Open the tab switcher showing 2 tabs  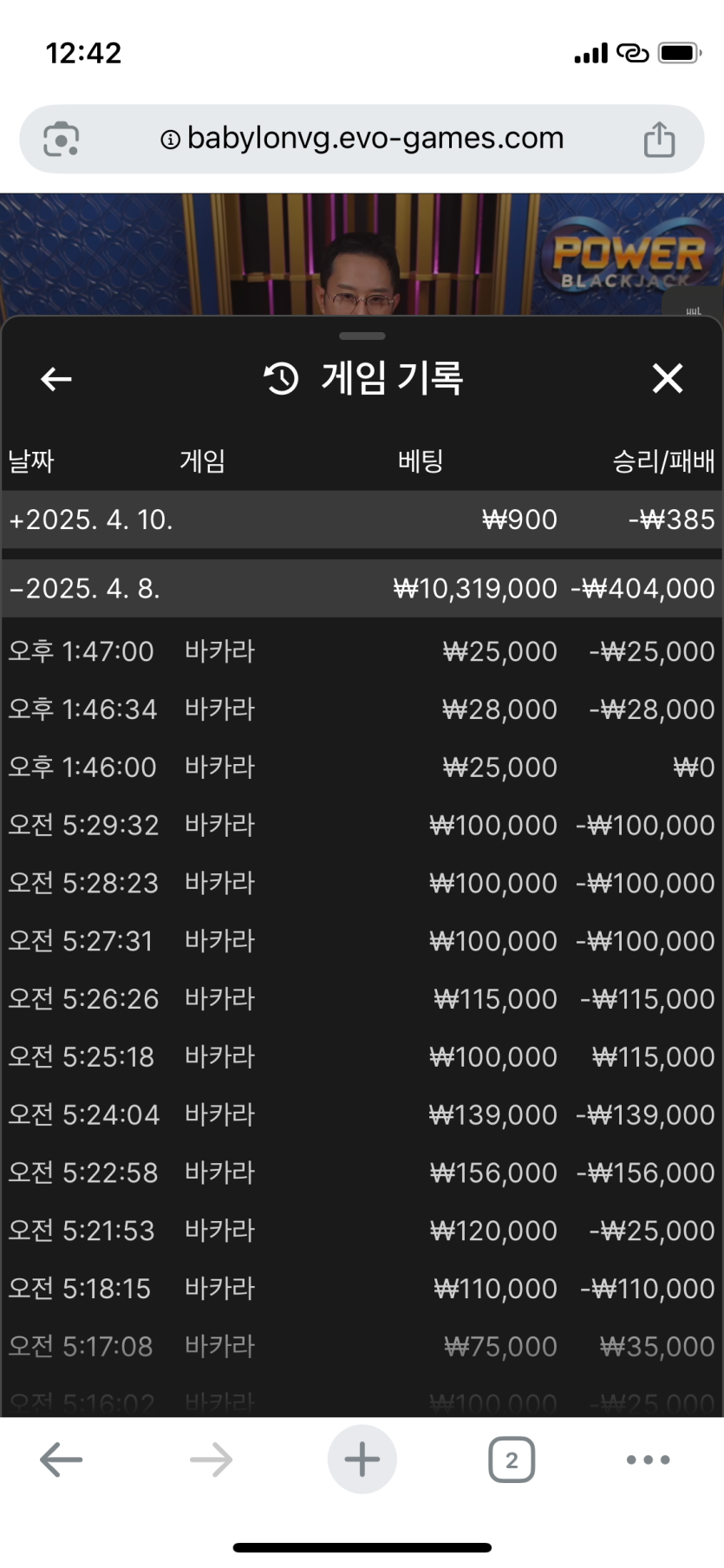click(x=512, y=1460)
